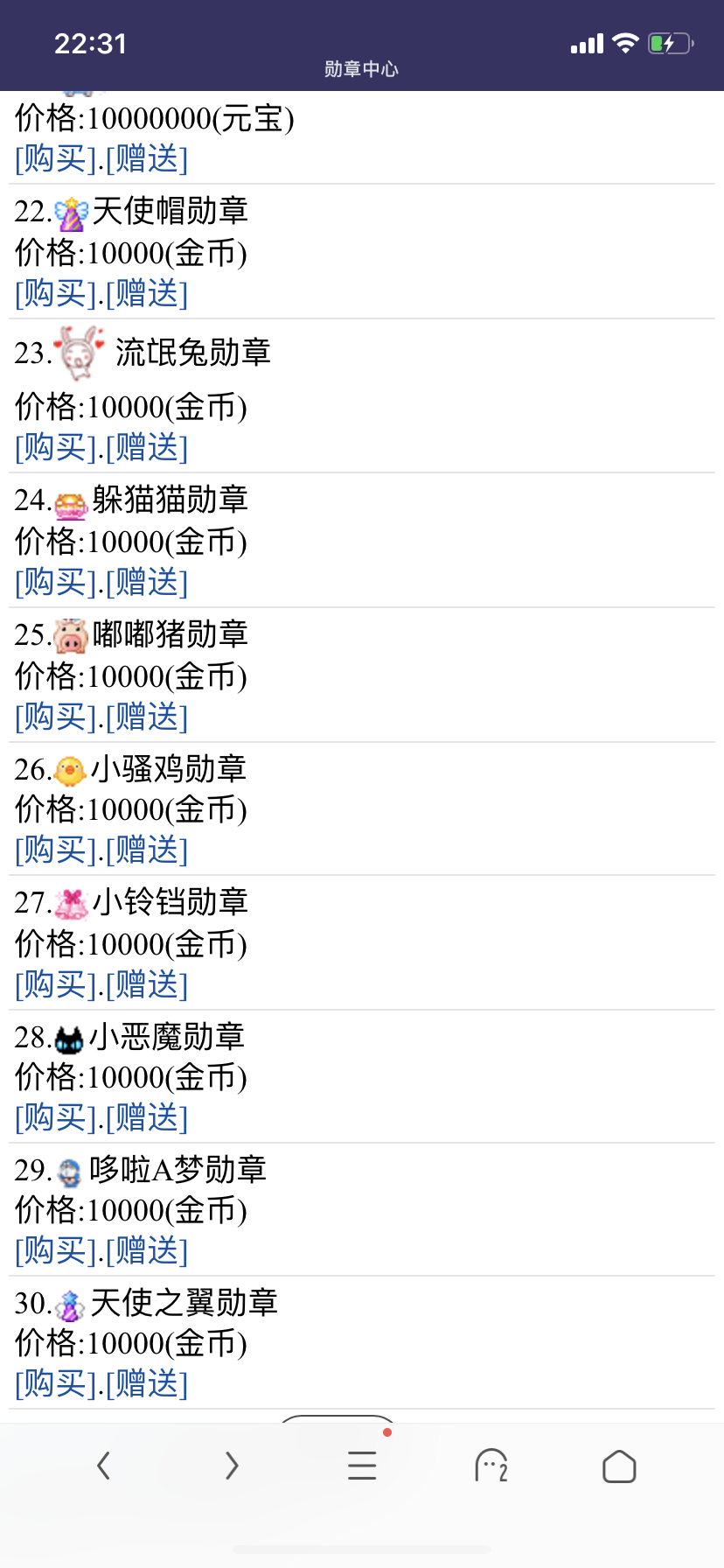
Task: Click 赠送 under 天使之翼勋章
Action: pos(145,1384)
